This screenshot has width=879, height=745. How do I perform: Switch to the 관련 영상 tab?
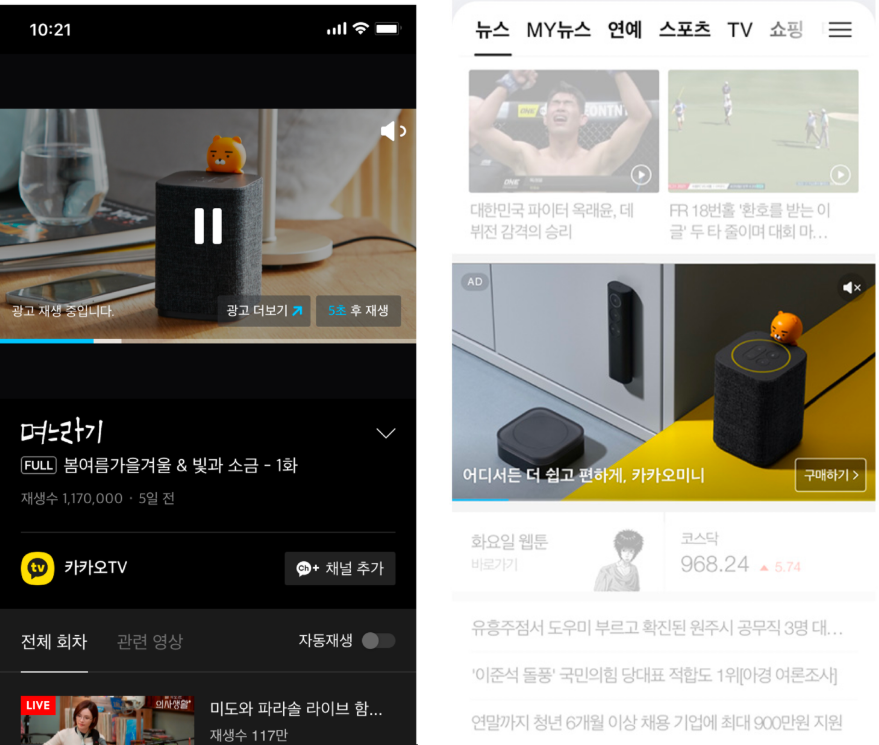[x=150, y=642]
